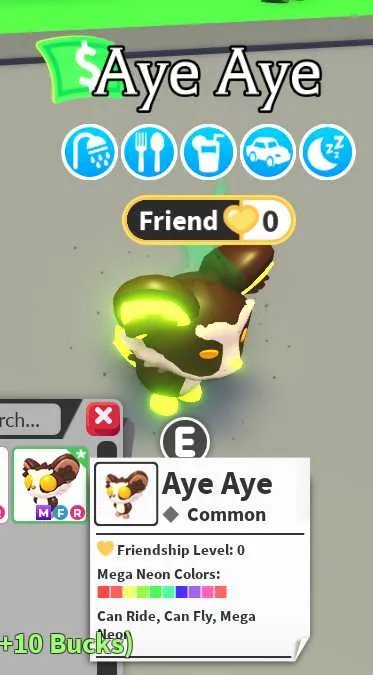
Task: Tap the E interact button
Action: click(x=185, y=440)
